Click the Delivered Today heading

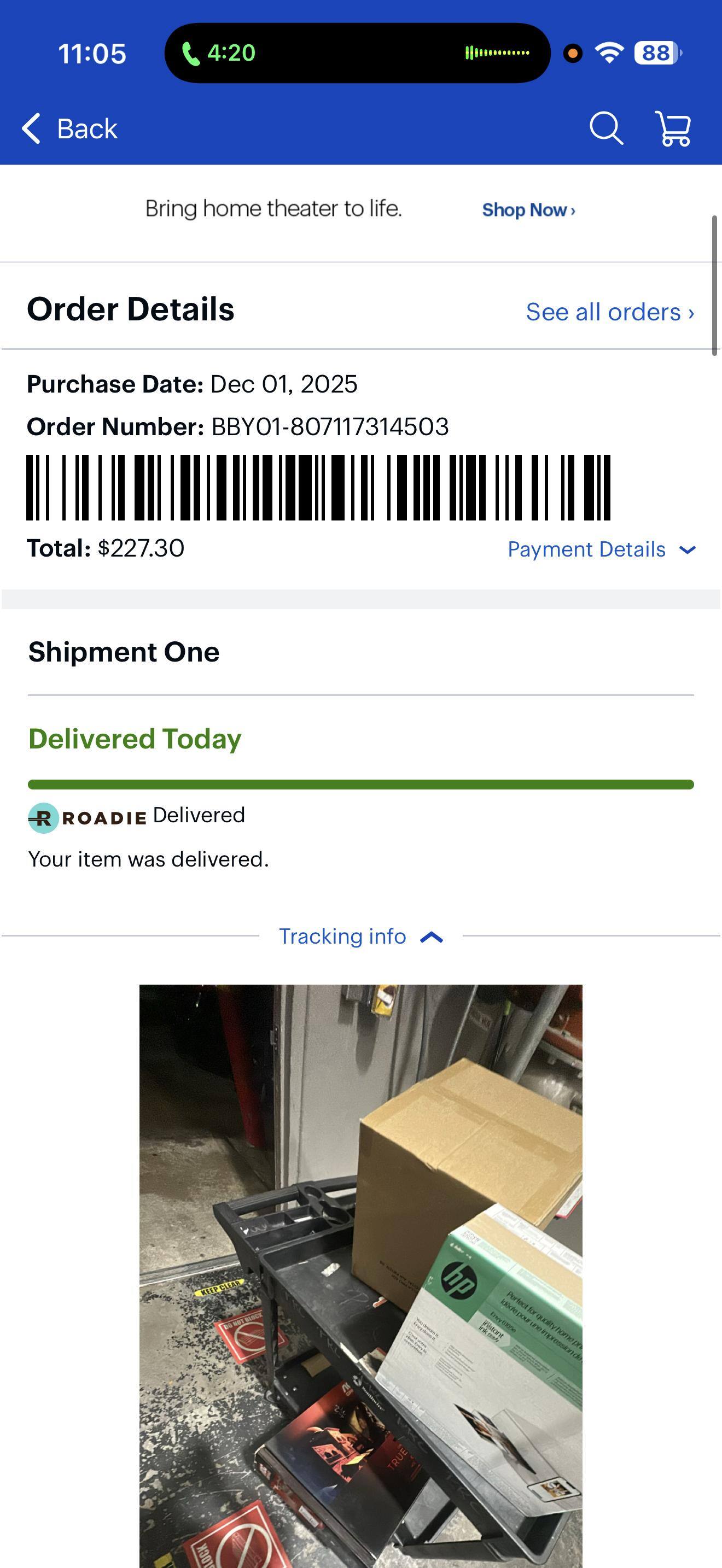pyautogui.click(x=133, y=738)
